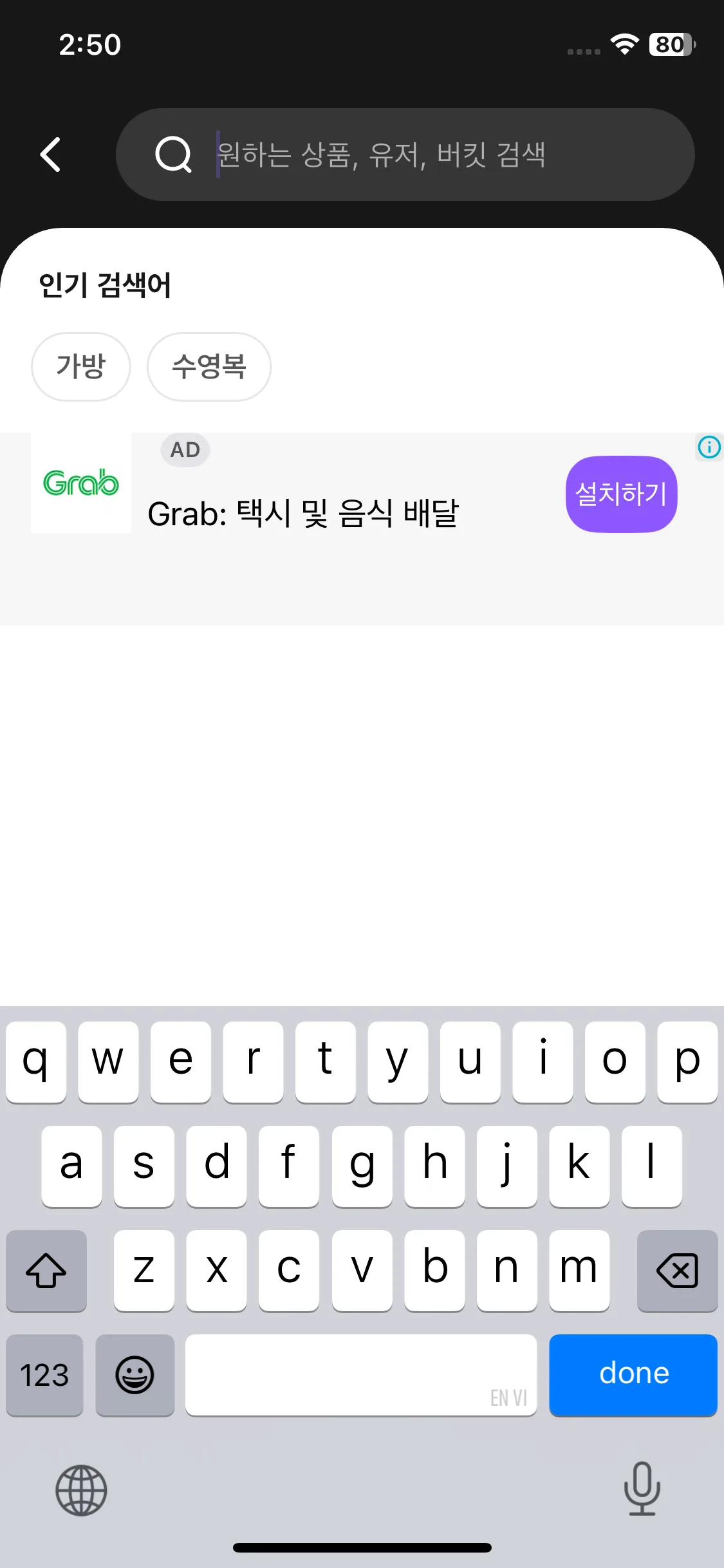The image size is (724, 1568).
Task: Open the Grab taxi and food delivery ad
Action: point(302,514)
